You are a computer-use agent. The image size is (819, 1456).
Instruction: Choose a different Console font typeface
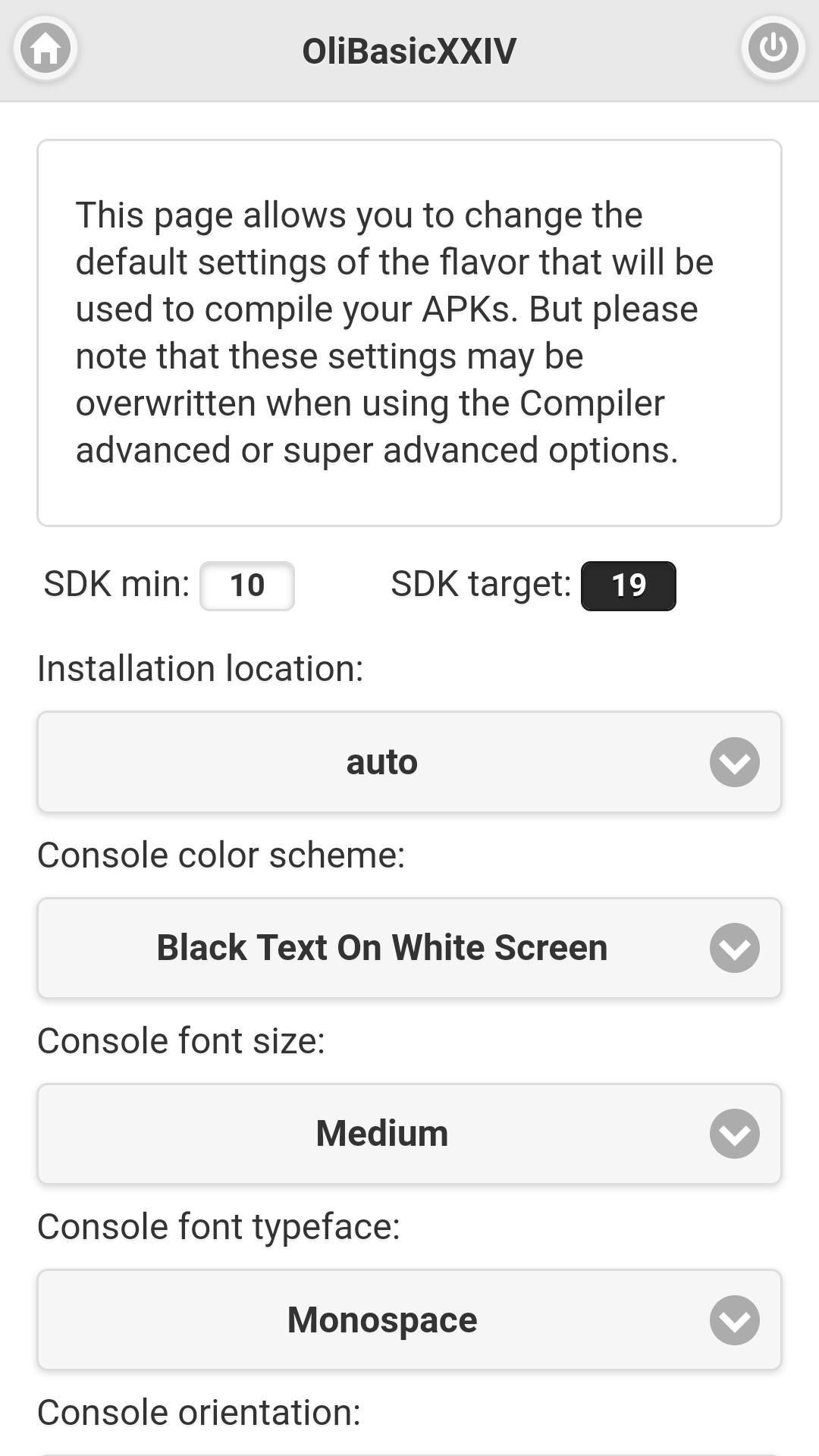(409, 1319)
